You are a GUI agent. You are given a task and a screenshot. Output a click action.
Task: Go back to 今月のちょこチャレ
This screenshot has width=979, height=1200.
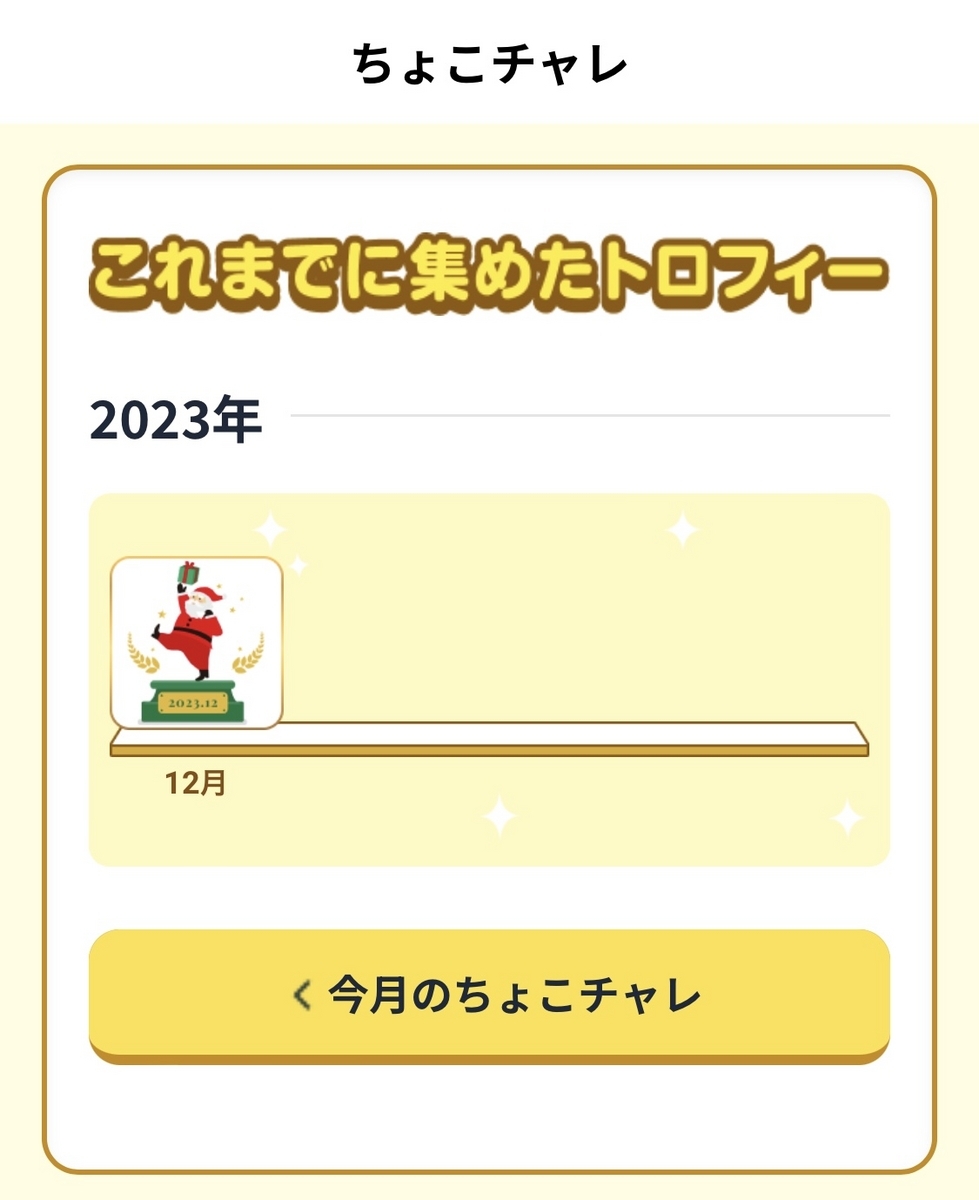pyautogui.click(x=489, y=995)
